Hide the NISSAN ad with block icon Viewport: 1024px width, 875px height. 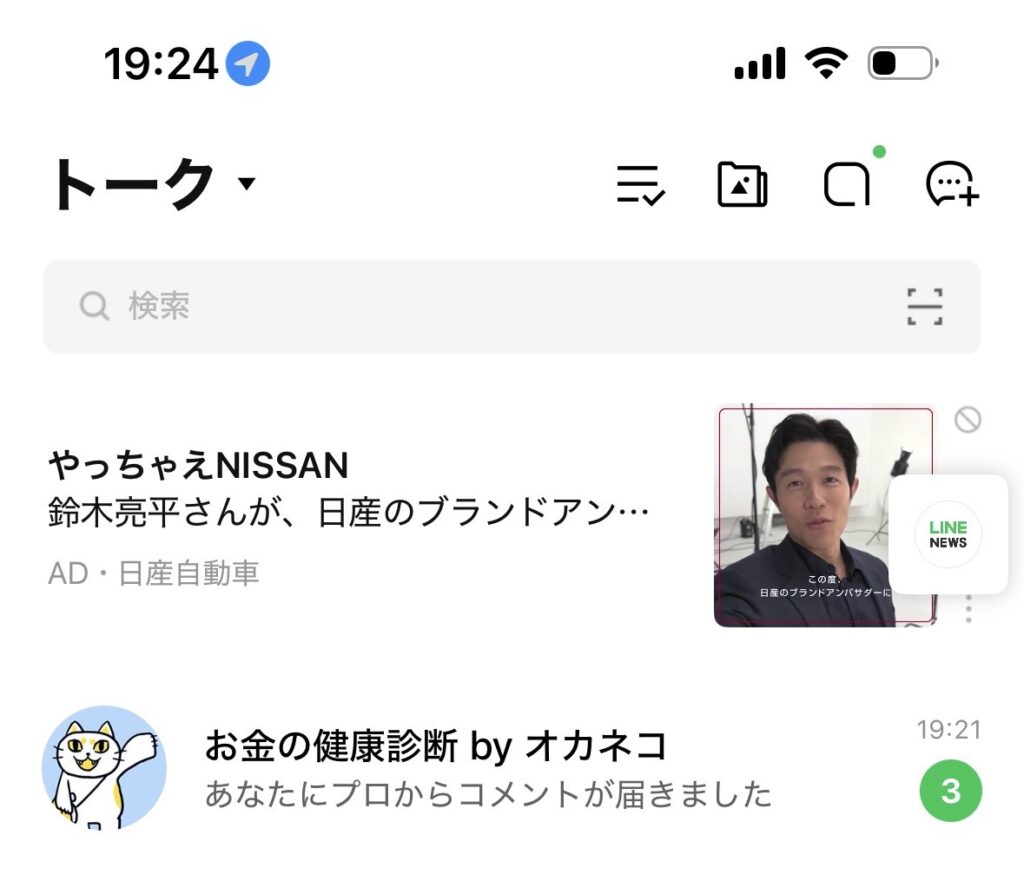pos(967,420)
